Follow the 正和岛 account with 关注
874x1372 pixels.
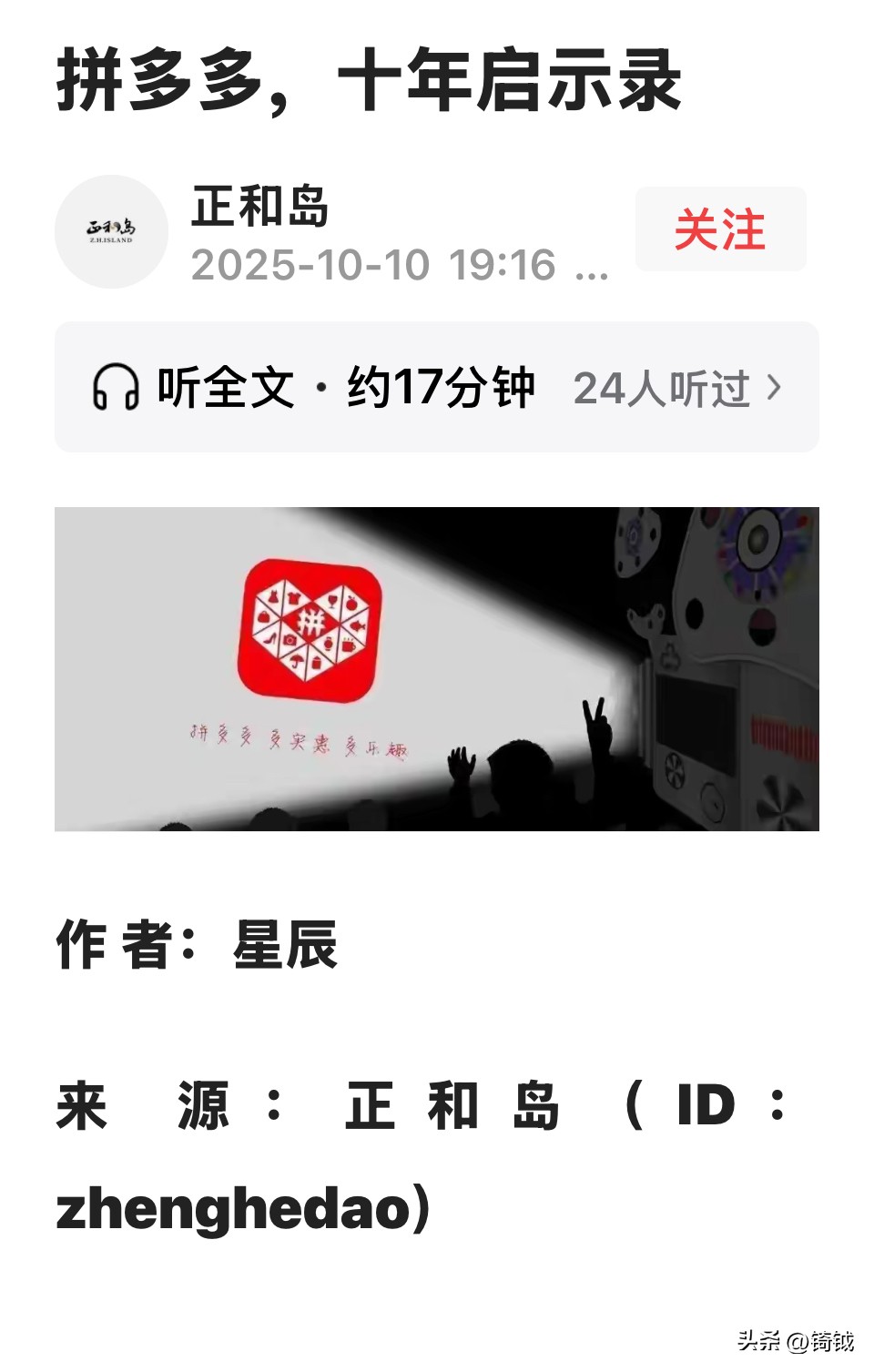(720, 229)
